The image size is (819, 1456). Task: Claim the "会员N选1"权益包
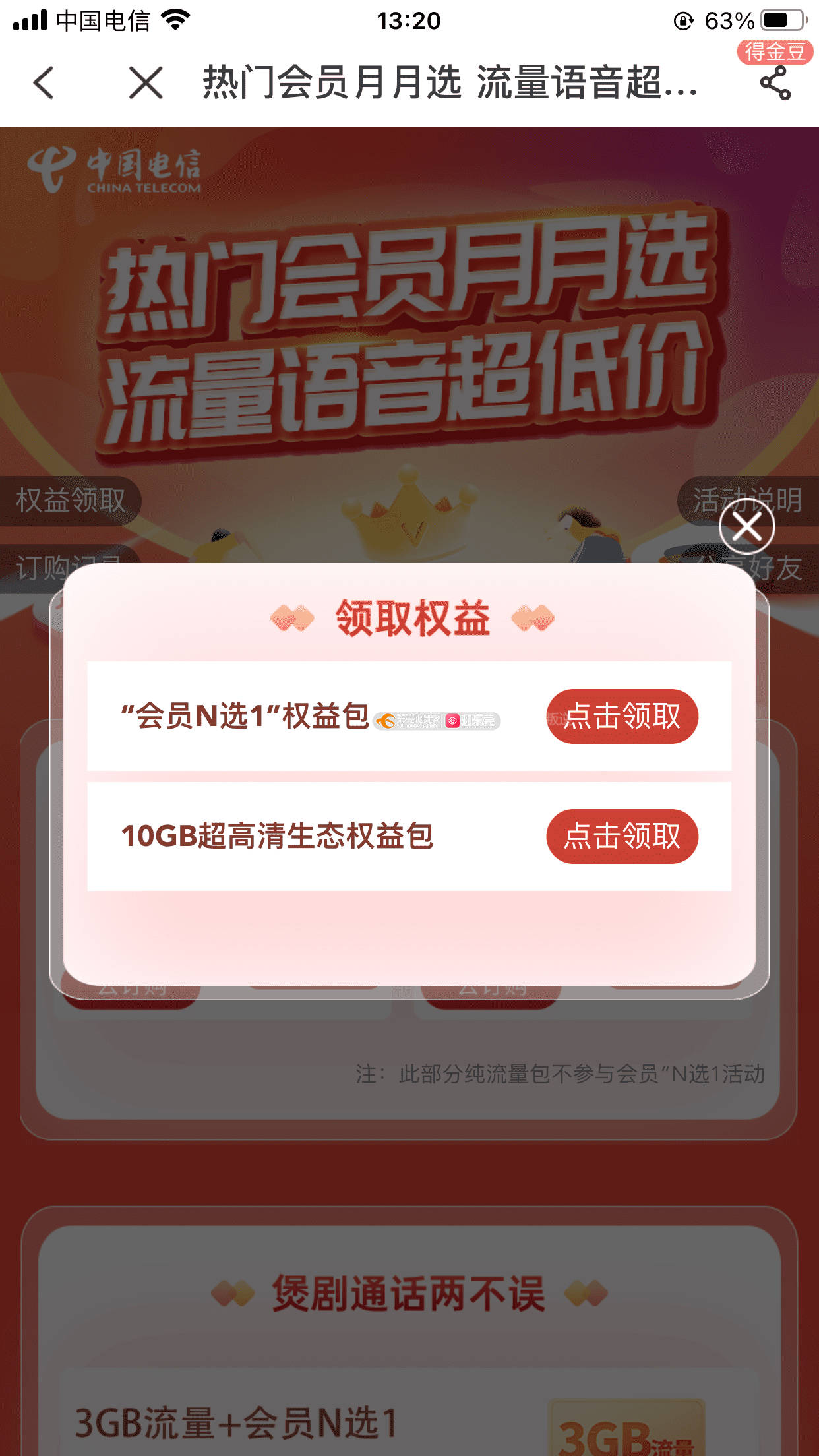coord(622,717)
